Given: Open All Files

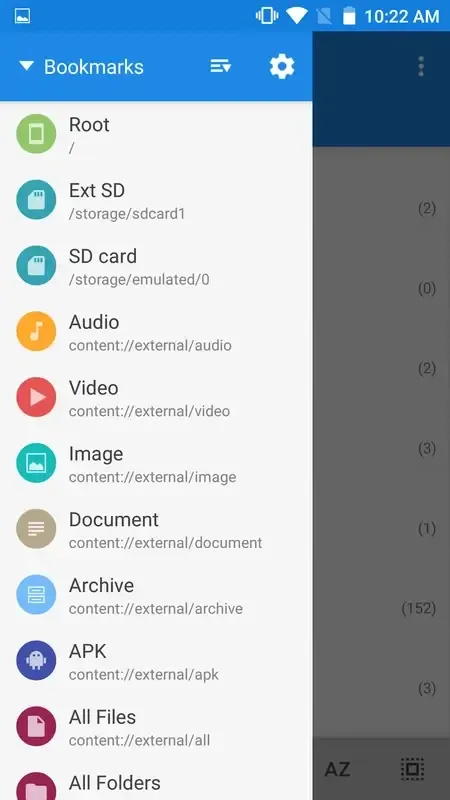Looking at the screenshot, I should tap(156, 726).
